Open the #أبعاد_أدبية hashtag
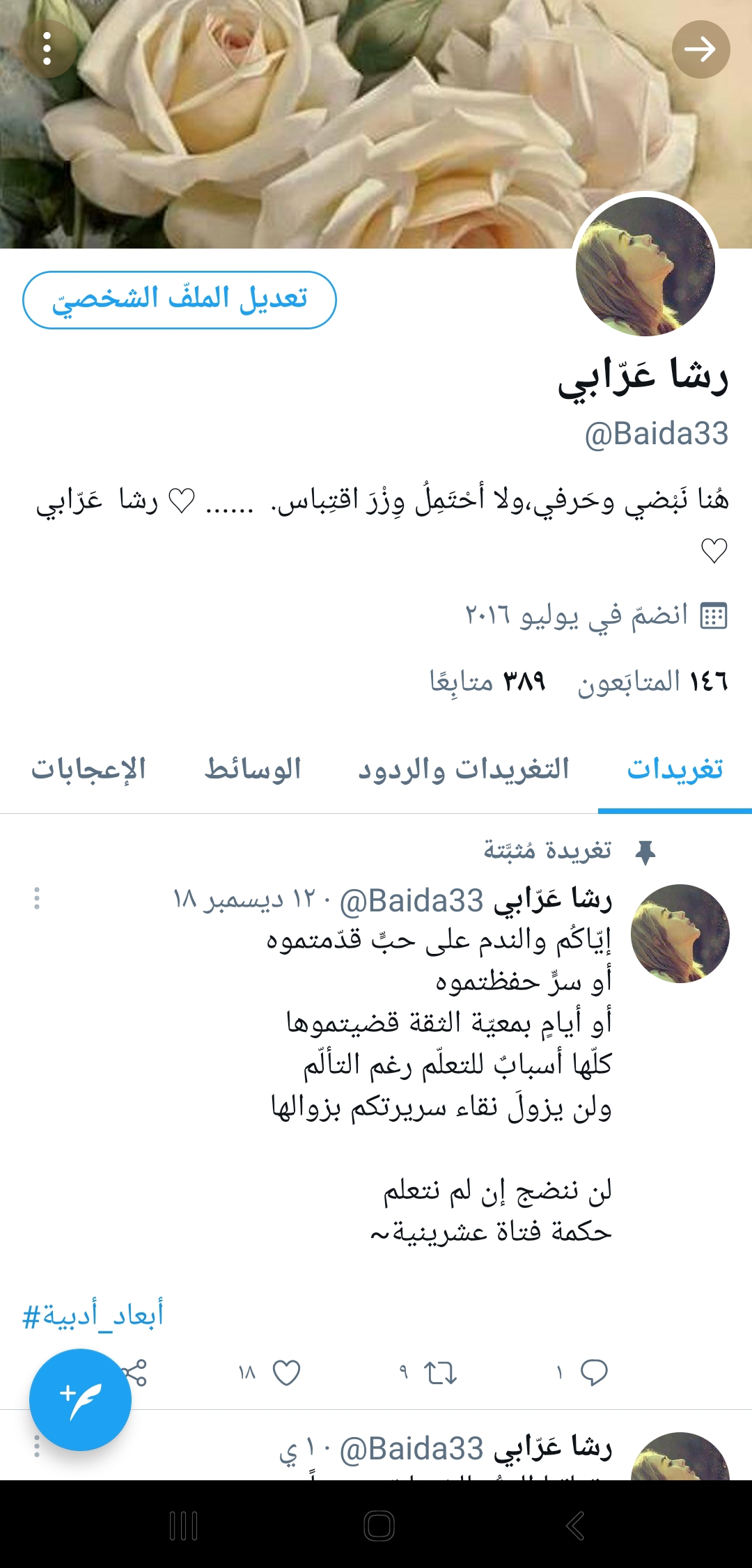The width and height of the screenshot is (752, 1568). 93,1315
